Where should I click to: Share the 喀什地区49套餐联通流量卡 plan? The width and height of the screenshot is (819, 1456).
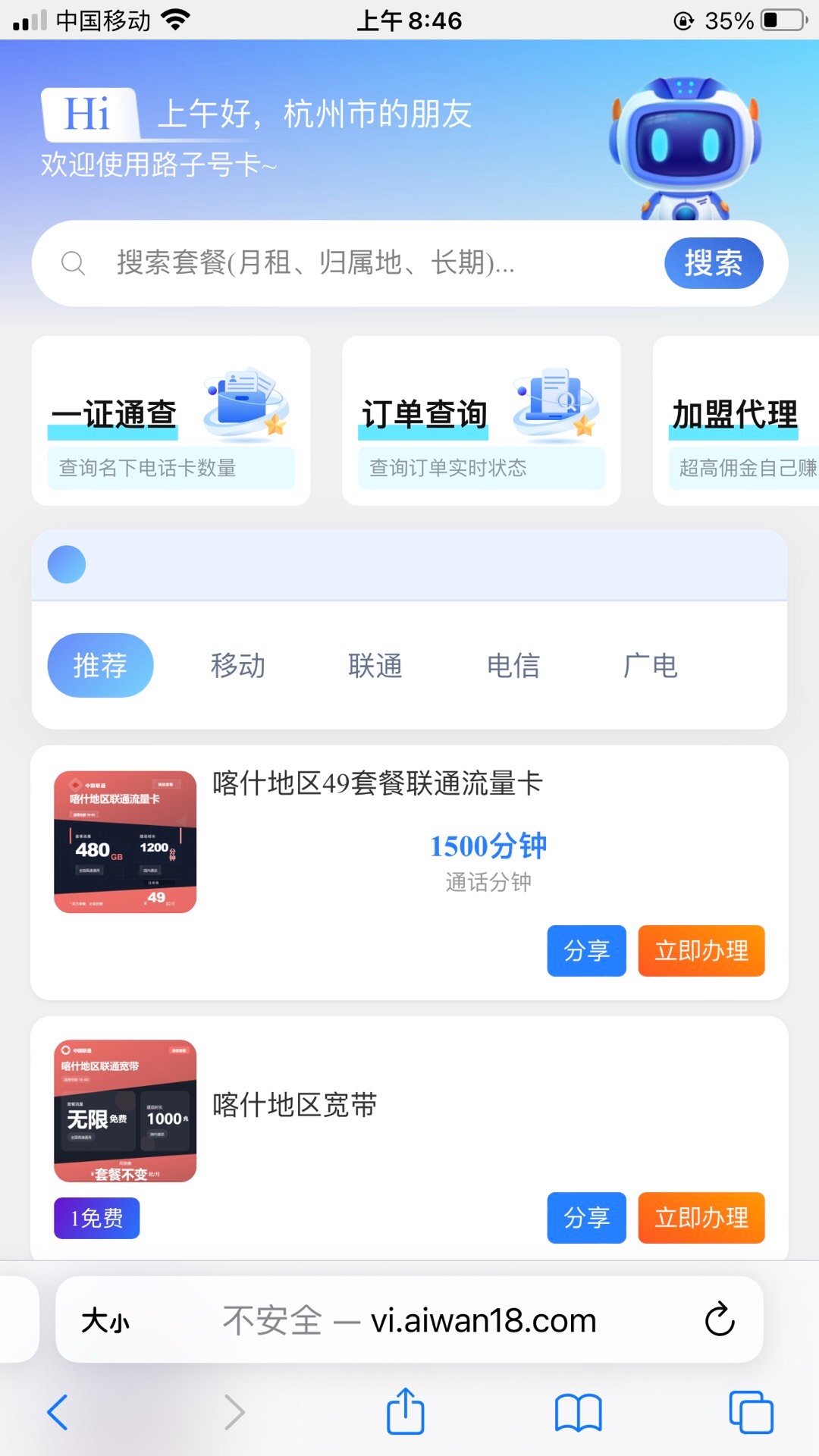point(586,950)
